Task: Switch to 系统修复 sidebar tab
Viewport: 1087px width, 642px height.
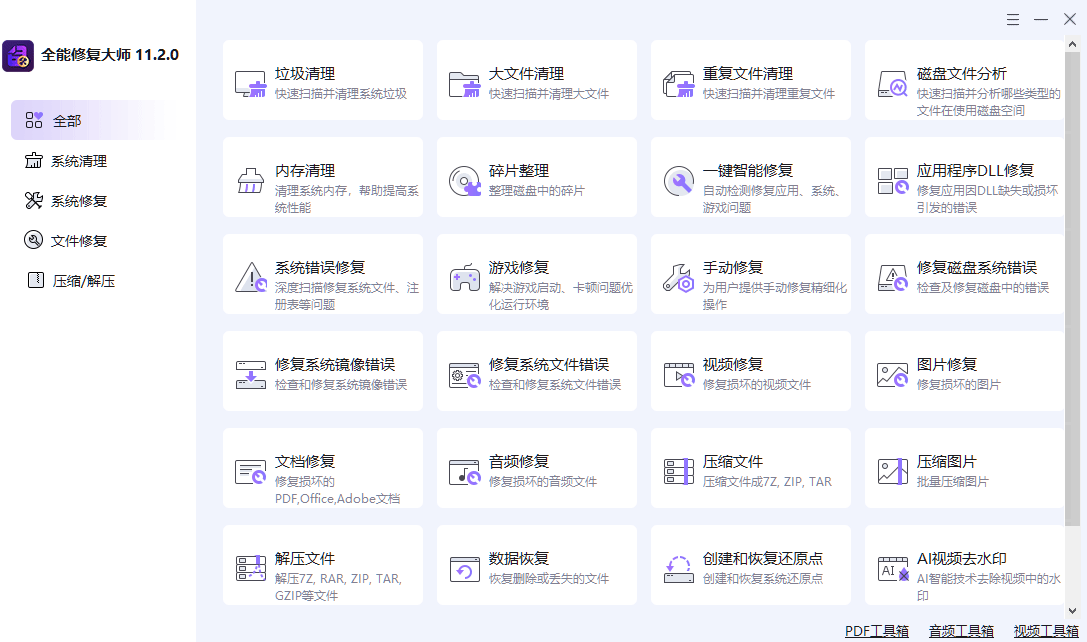Action: (78, 201)
